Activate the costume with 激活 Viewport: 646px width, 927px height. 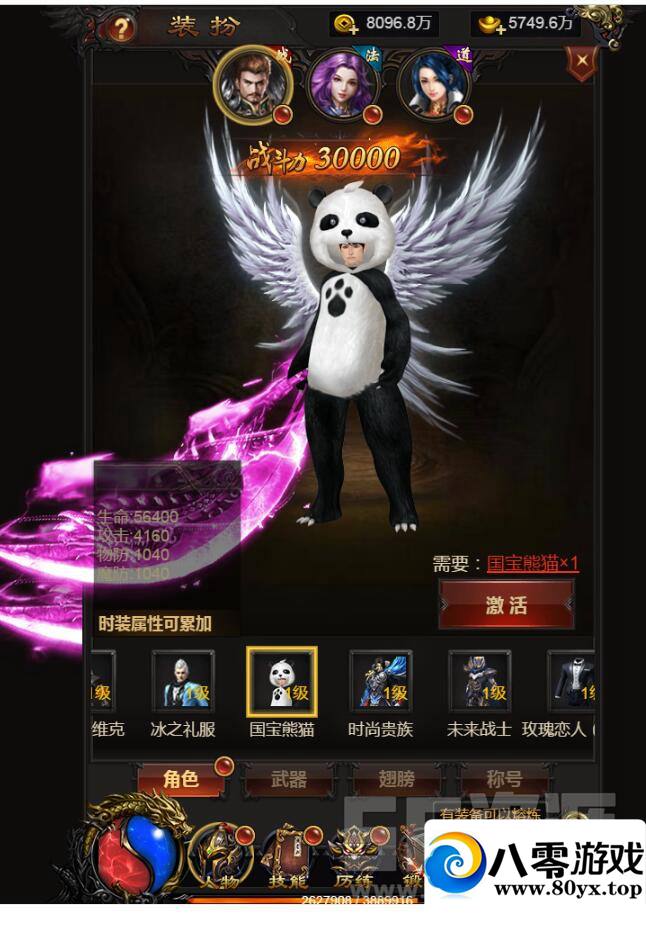click(506, 605)
